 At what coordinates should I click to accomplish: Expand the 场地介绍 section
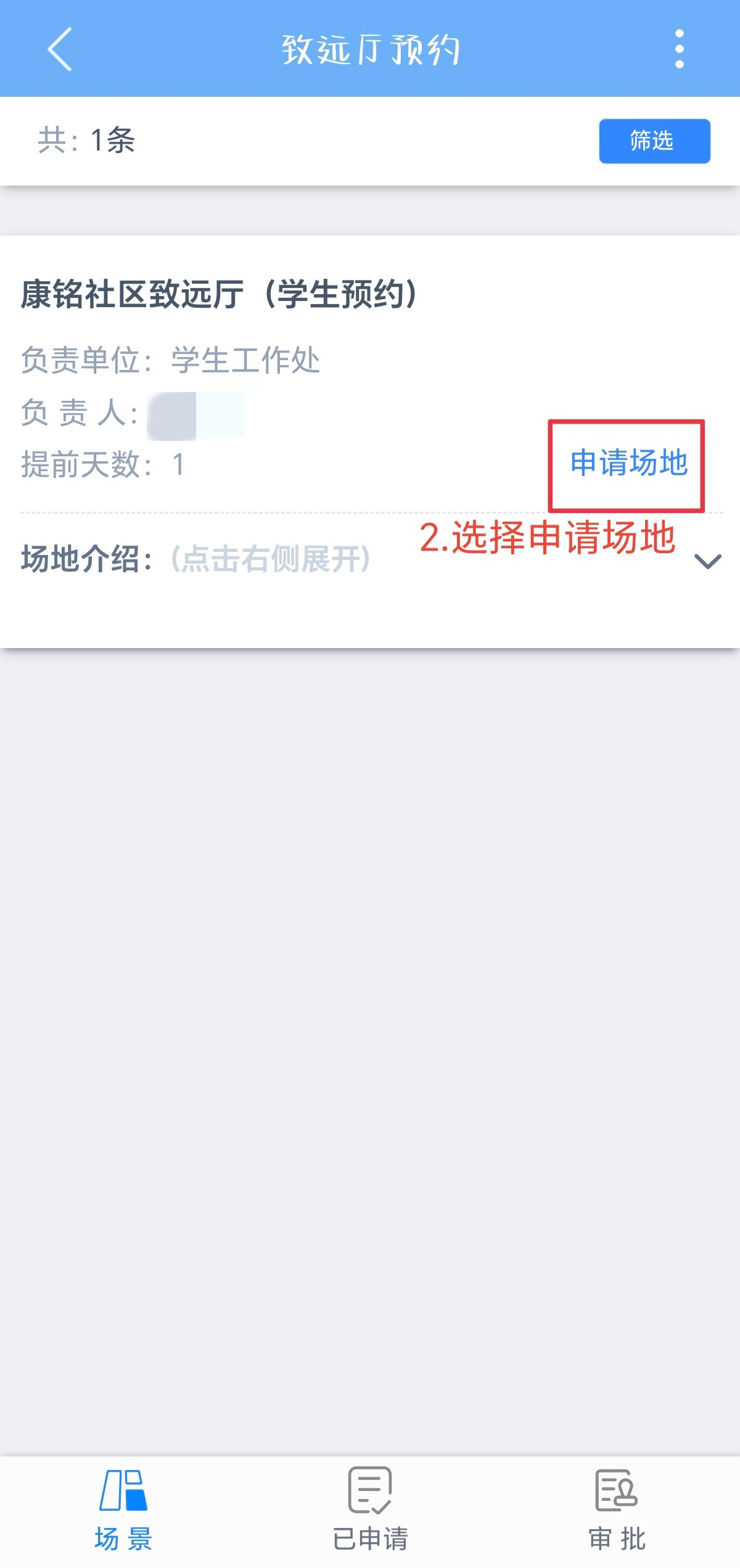(707, 561)
